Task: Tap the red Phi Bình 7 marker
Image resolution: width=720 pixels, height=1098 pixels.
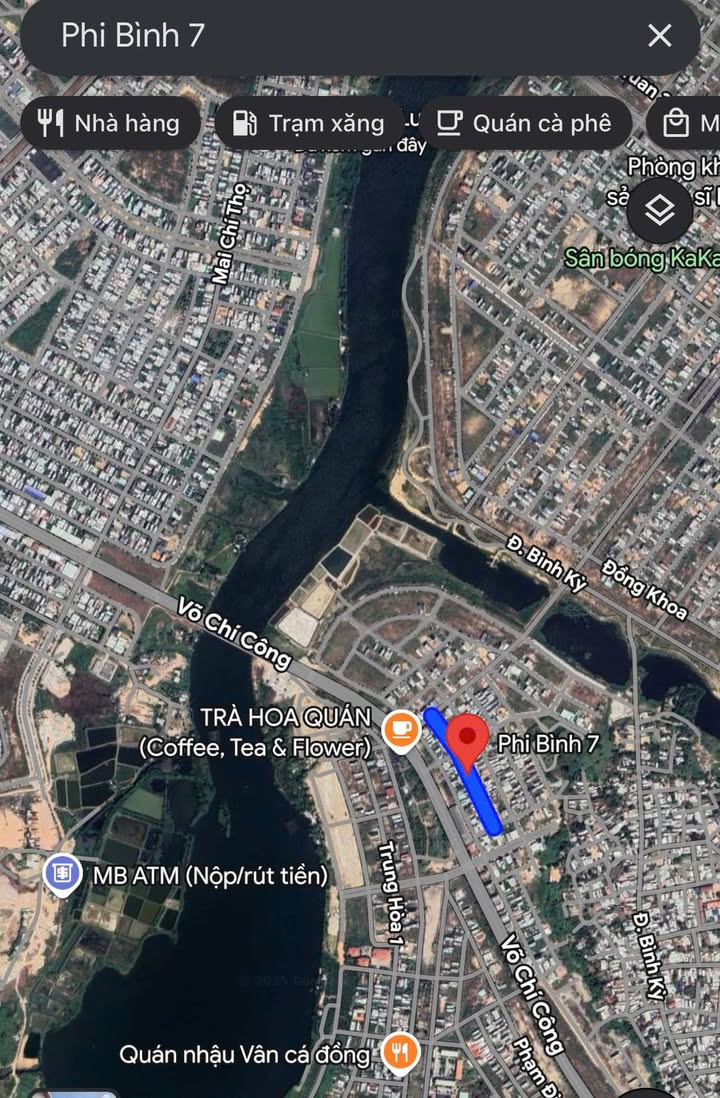Action: pyautogui.click(x=467, y=742)
